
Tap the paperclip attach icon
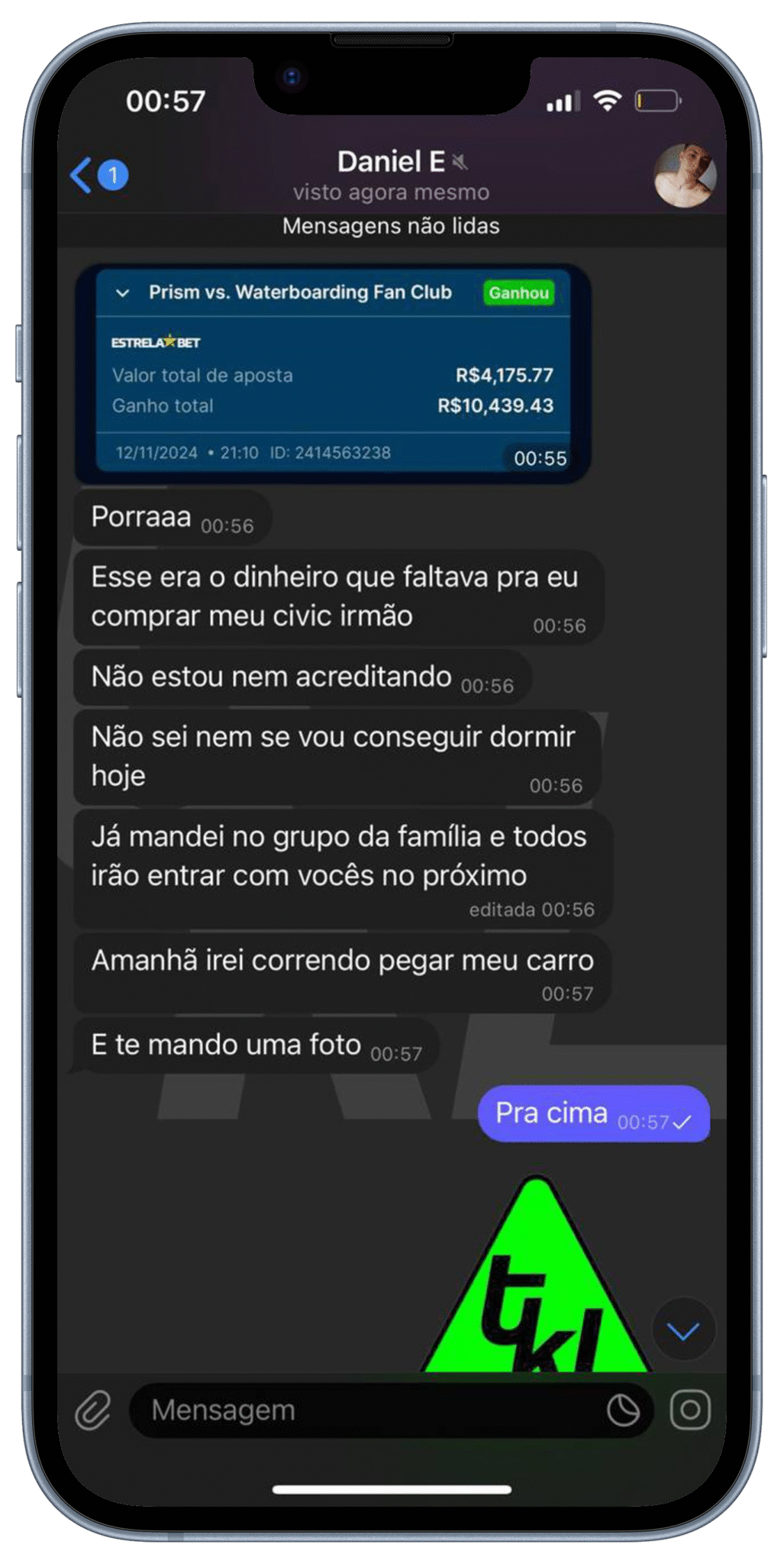click(93, 1410)
